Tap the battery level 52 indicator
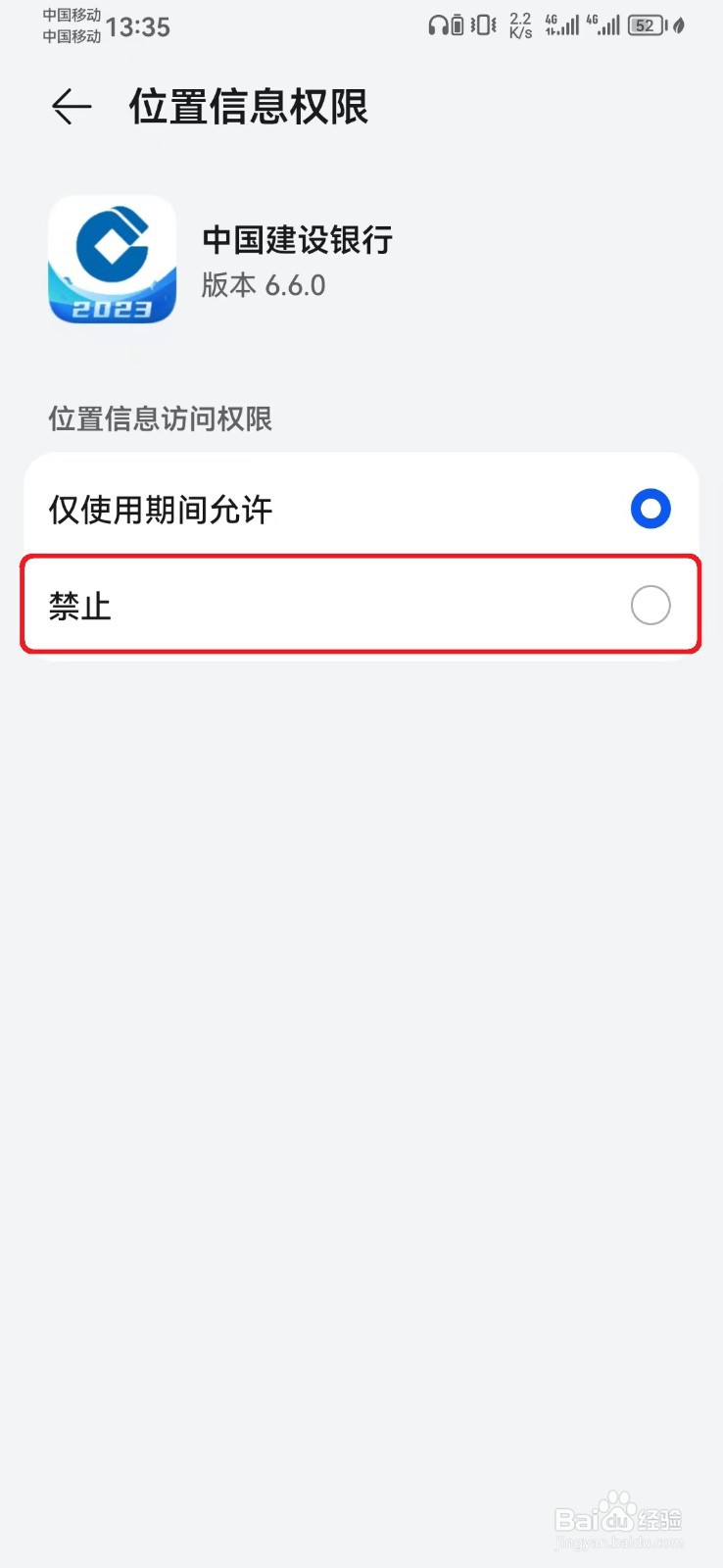Image resolution: width=723 pixels, height=1568 pixels. tap(644, 25)
